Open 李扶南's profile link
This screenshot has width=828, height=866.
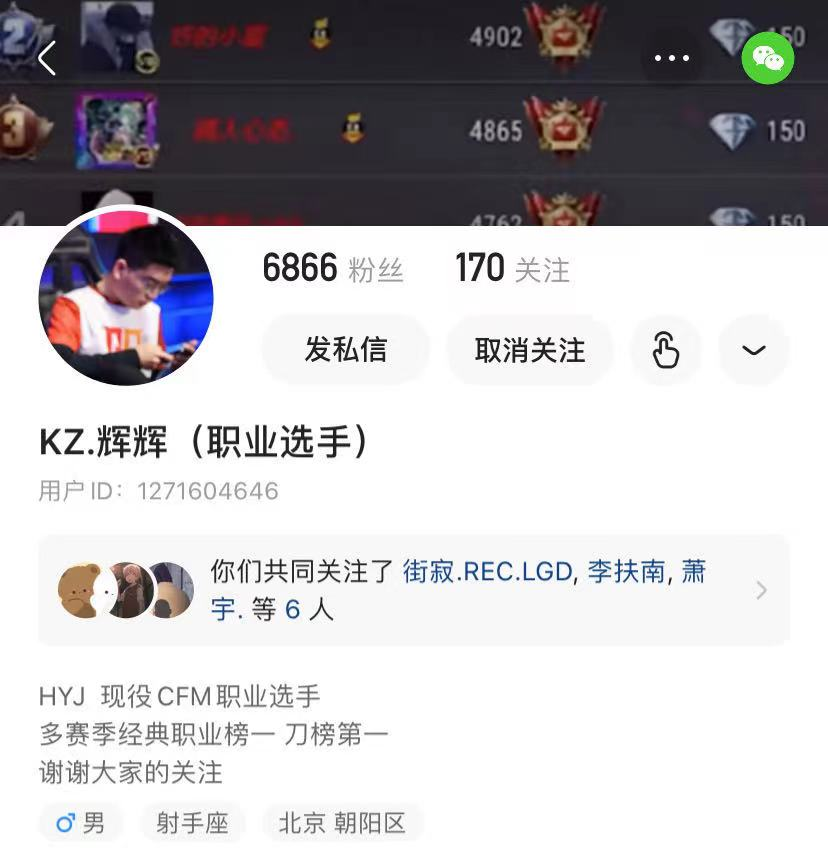point(626,571)
